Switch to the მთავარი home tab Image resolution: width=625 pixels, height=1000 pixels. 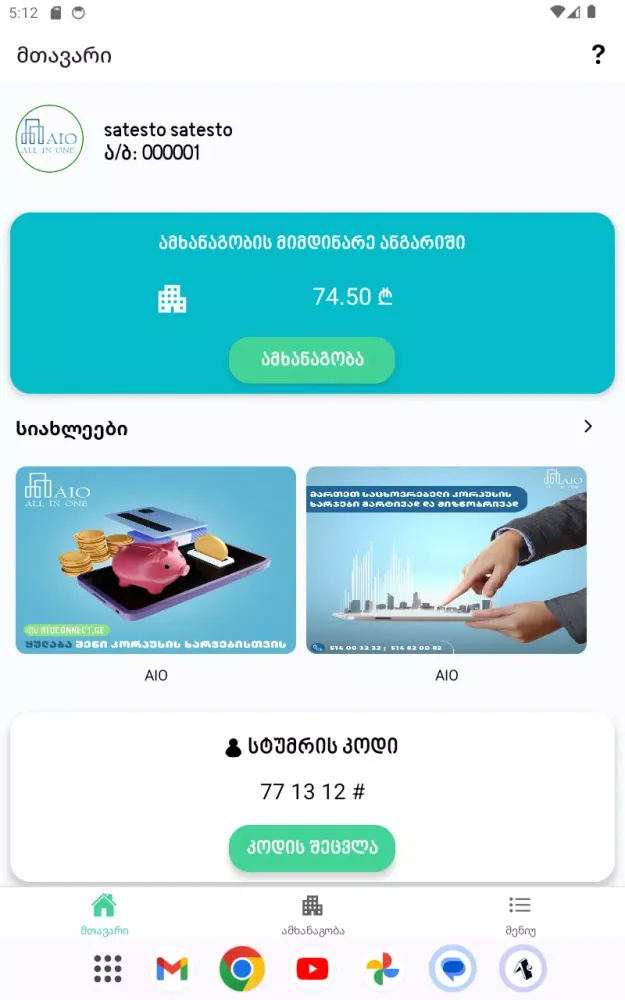click(x=104, y=914)
